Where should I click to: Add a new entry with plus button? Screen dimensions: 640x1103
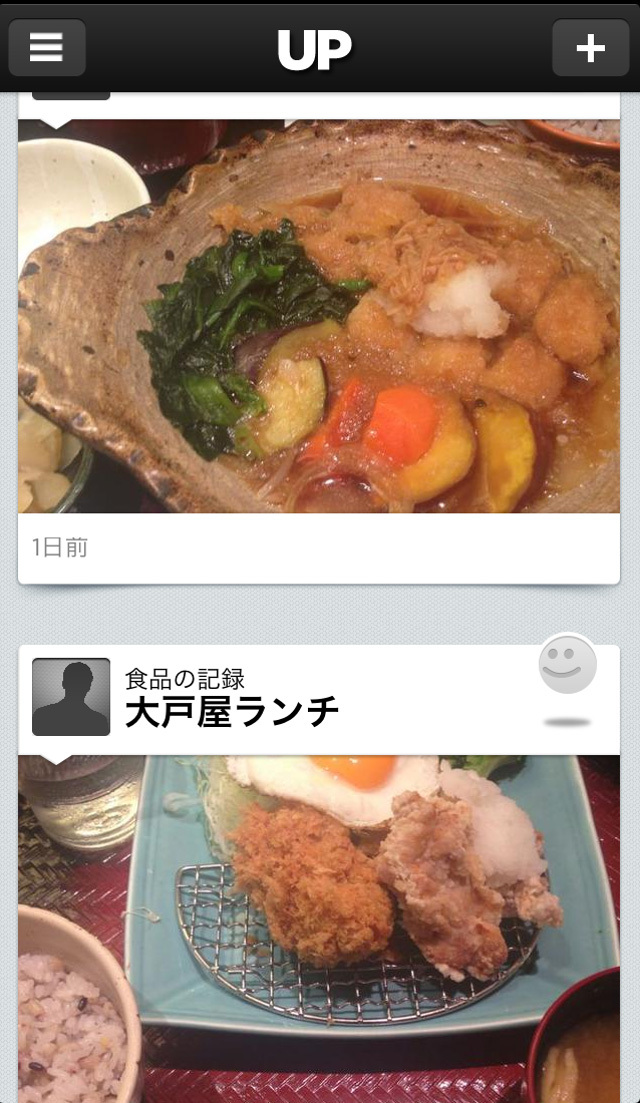pyautogui.click(x=590, y=47)
